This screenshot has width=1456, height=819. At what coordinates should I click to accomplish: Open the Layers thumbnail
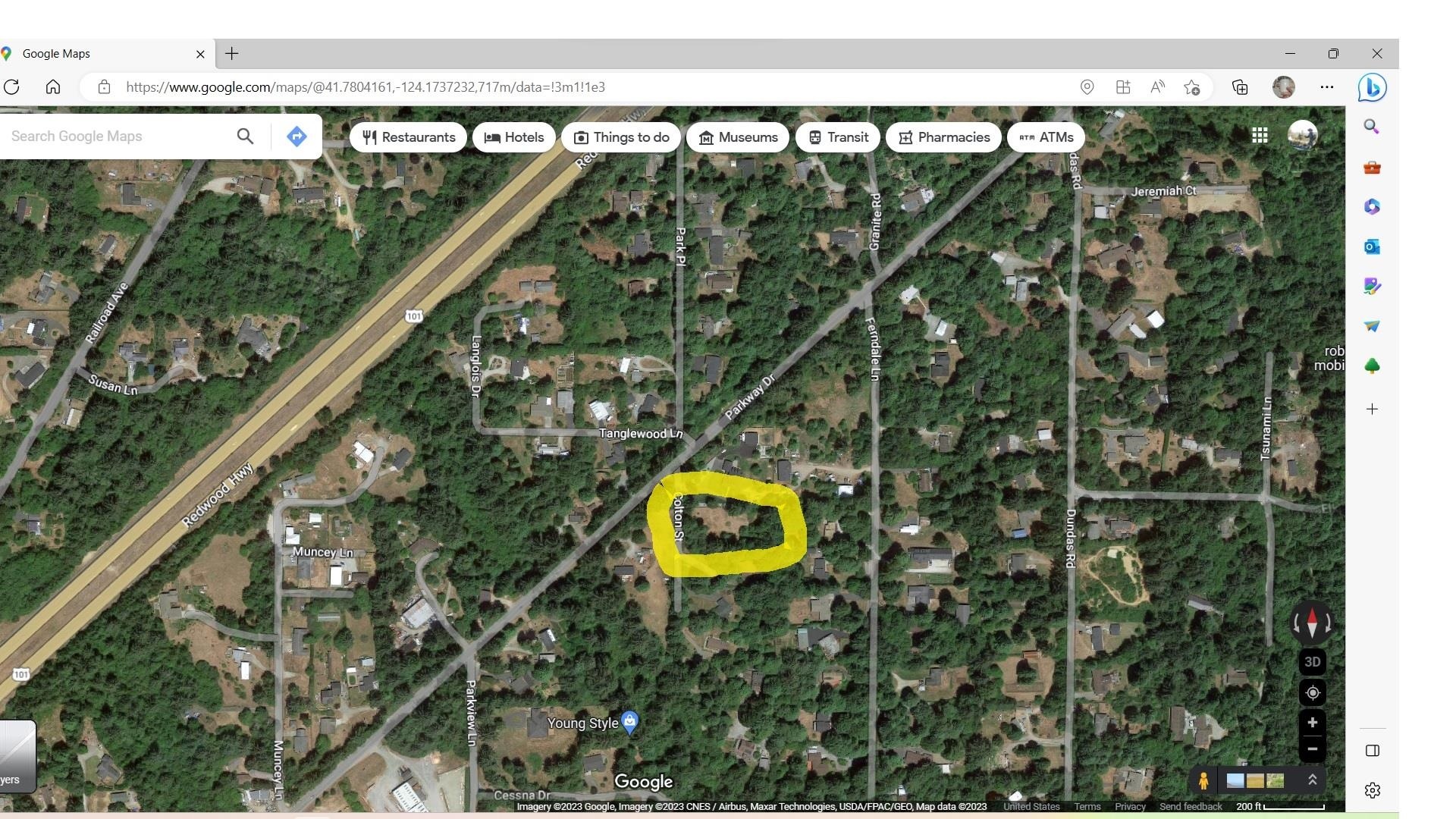[x=17, y=756]
